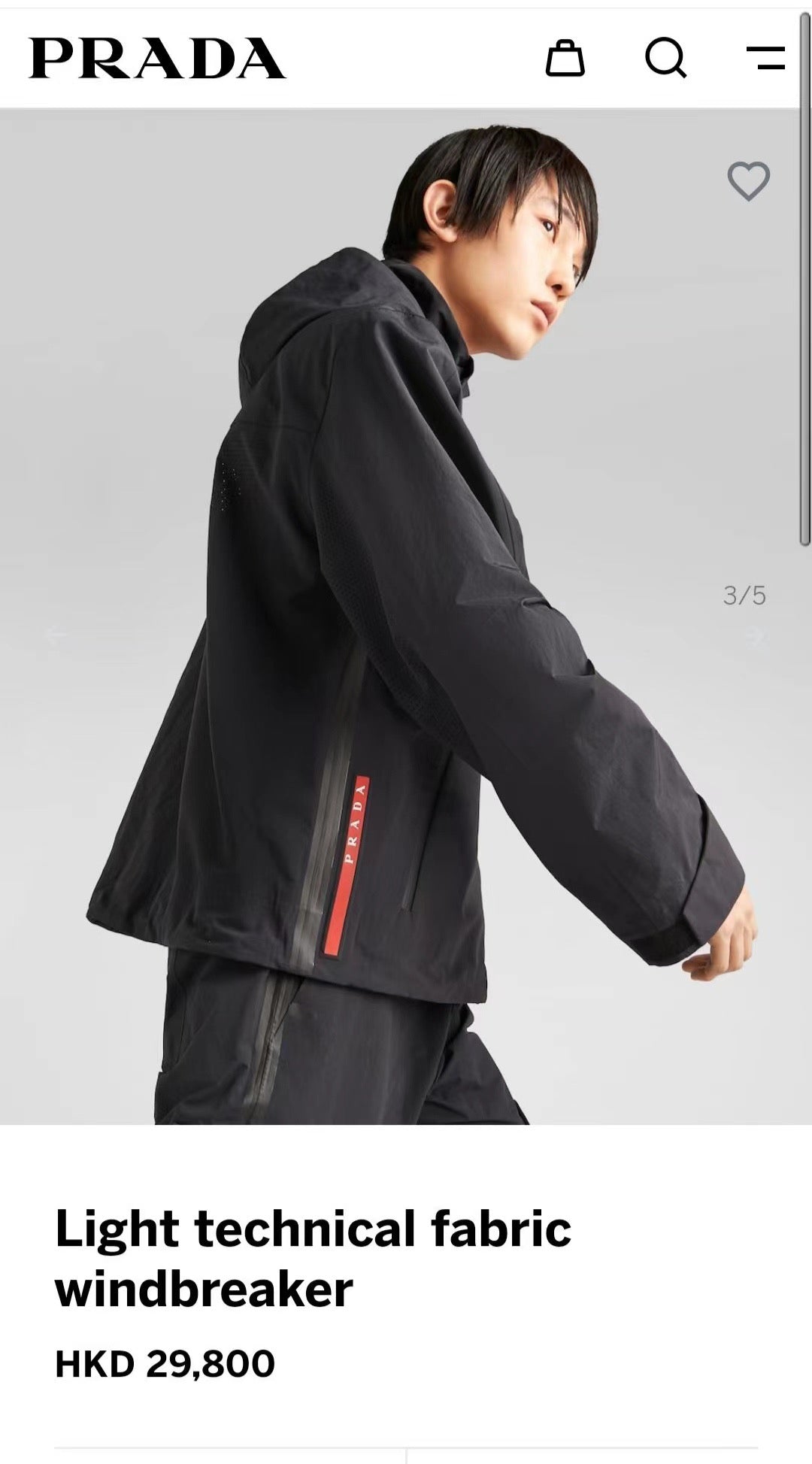Show the next product image
This screenshot has width=812, height=1464.
click(754, 636)
